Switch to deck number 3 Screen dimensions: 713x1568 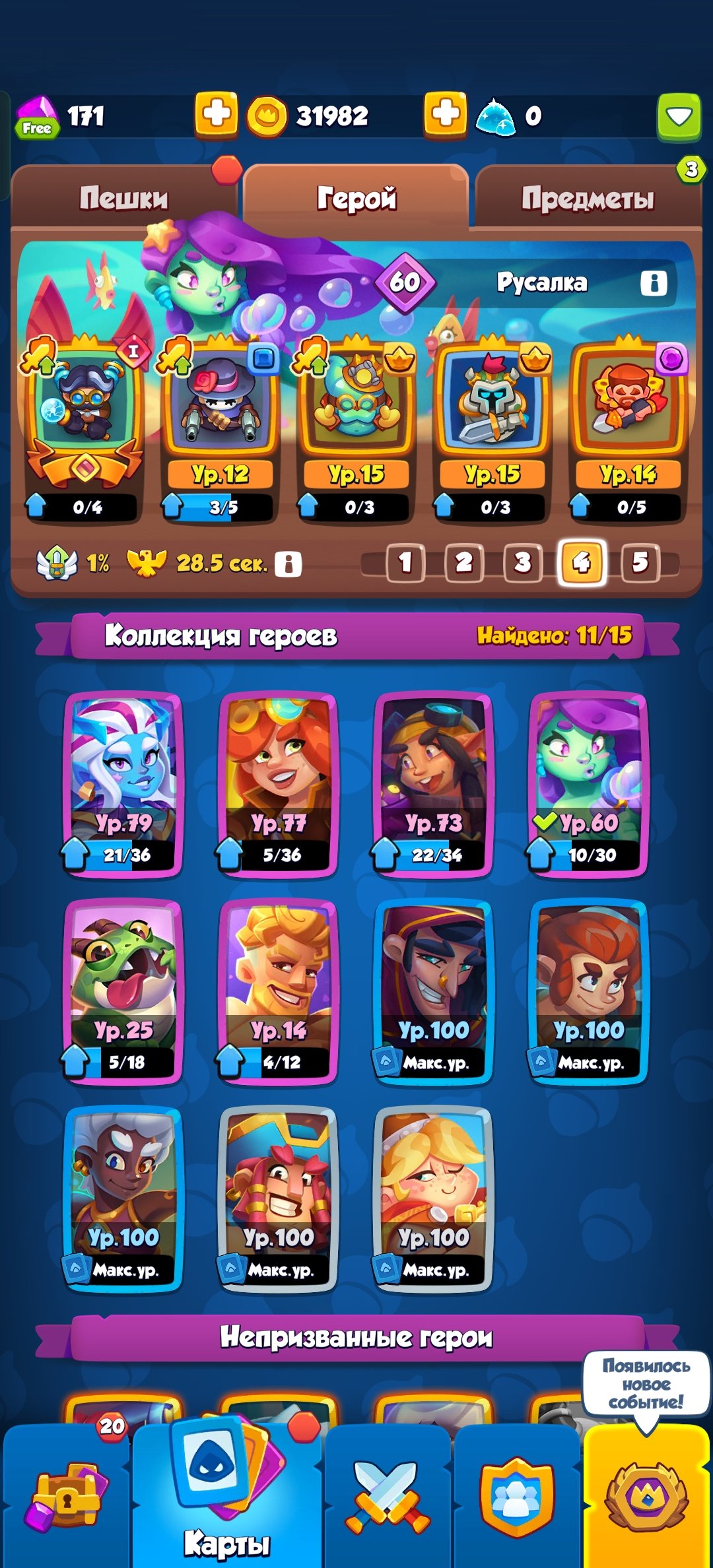522,563
